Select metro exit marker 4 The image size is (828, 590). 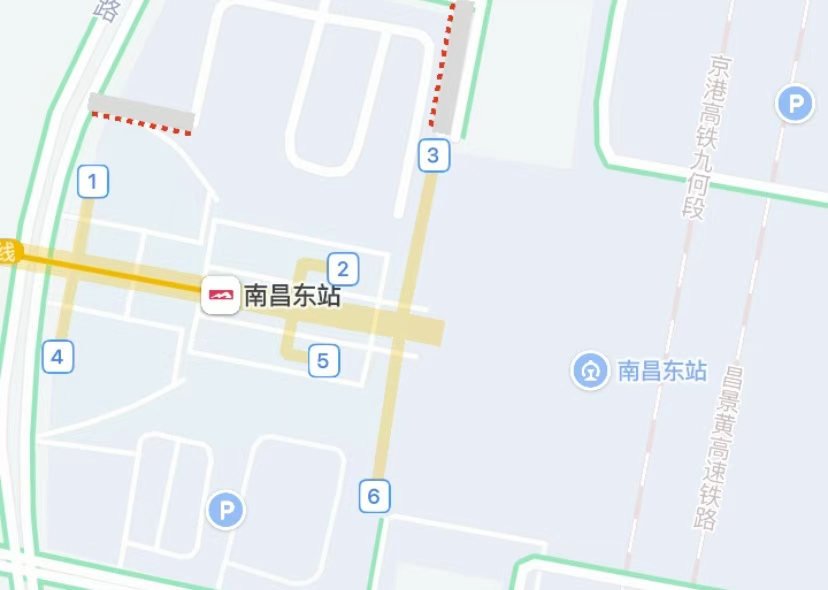(x=58, y=355)
